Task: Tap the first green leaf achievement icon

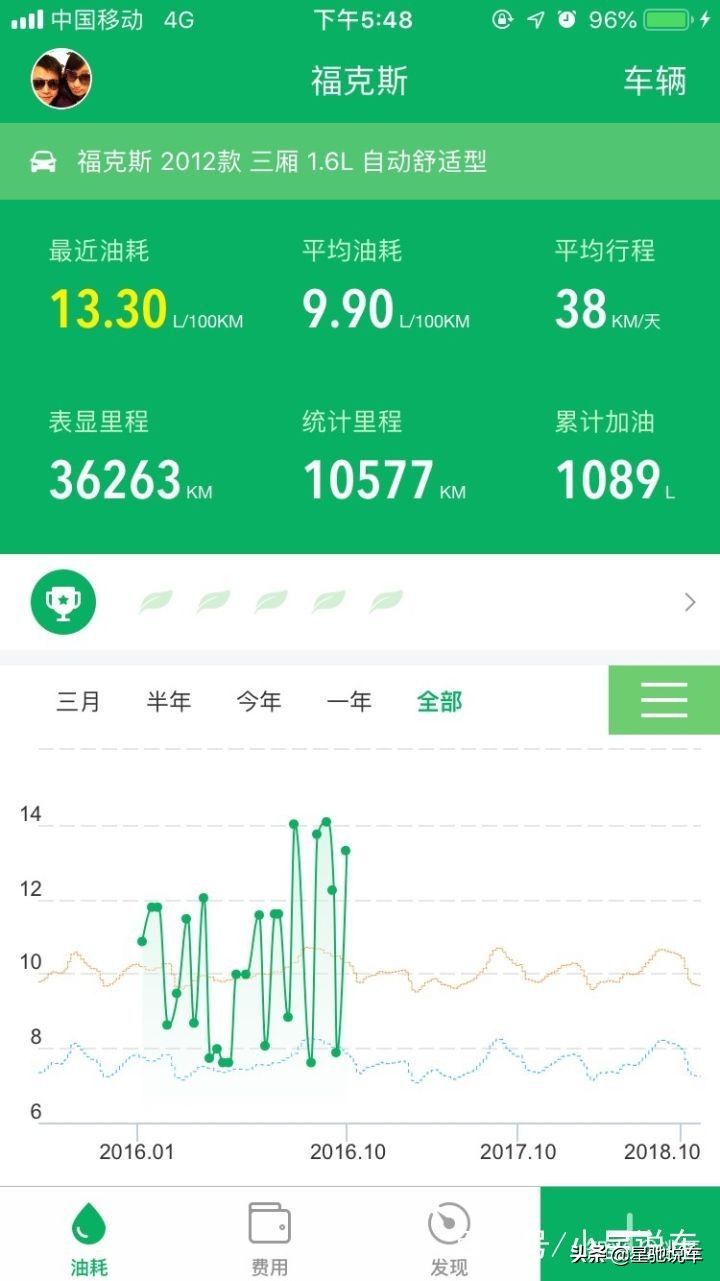Action: coord(155,601)
